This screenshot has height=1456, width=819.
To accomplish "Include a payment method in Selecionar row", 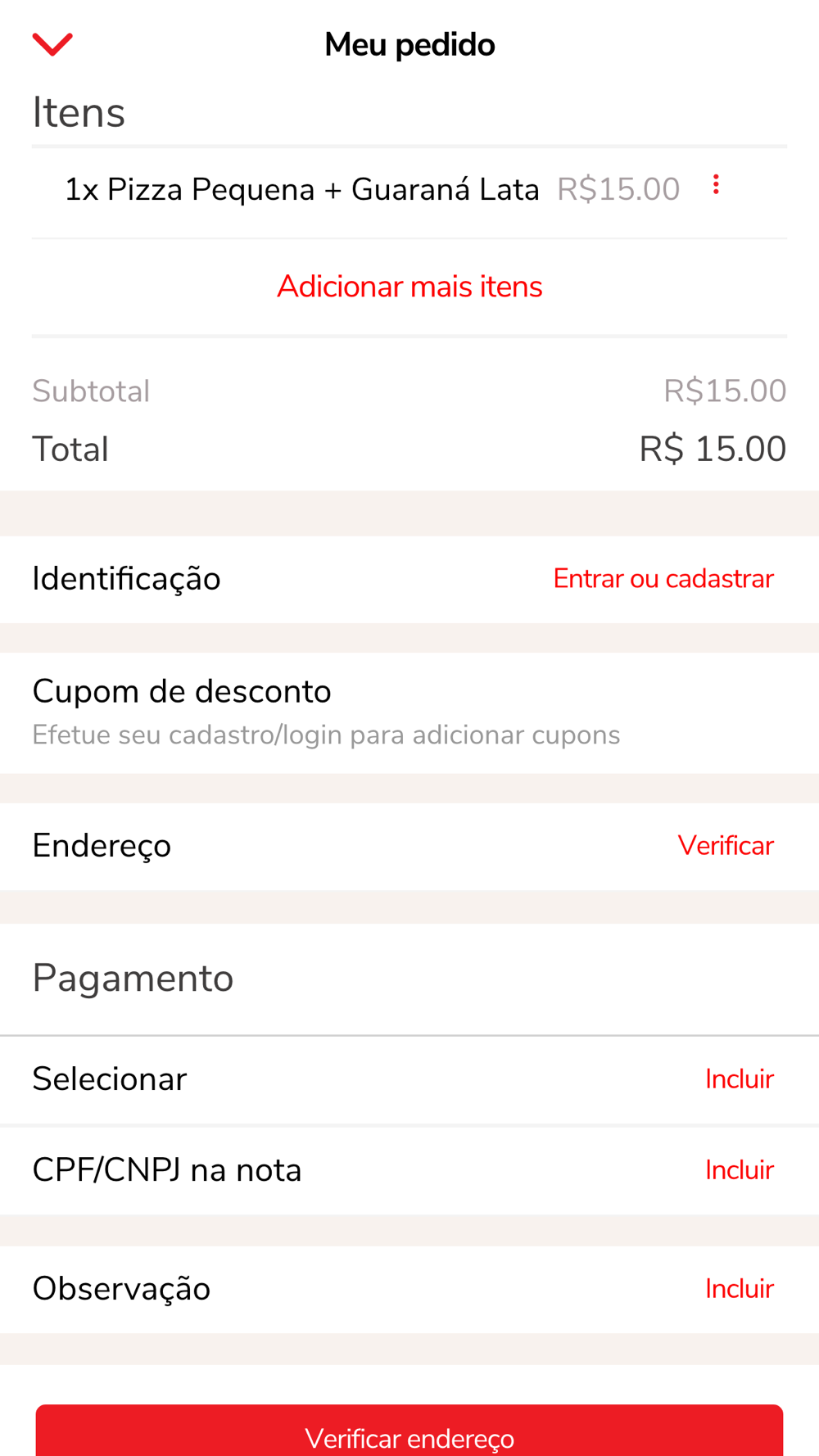I will (x=740, y=1079).
